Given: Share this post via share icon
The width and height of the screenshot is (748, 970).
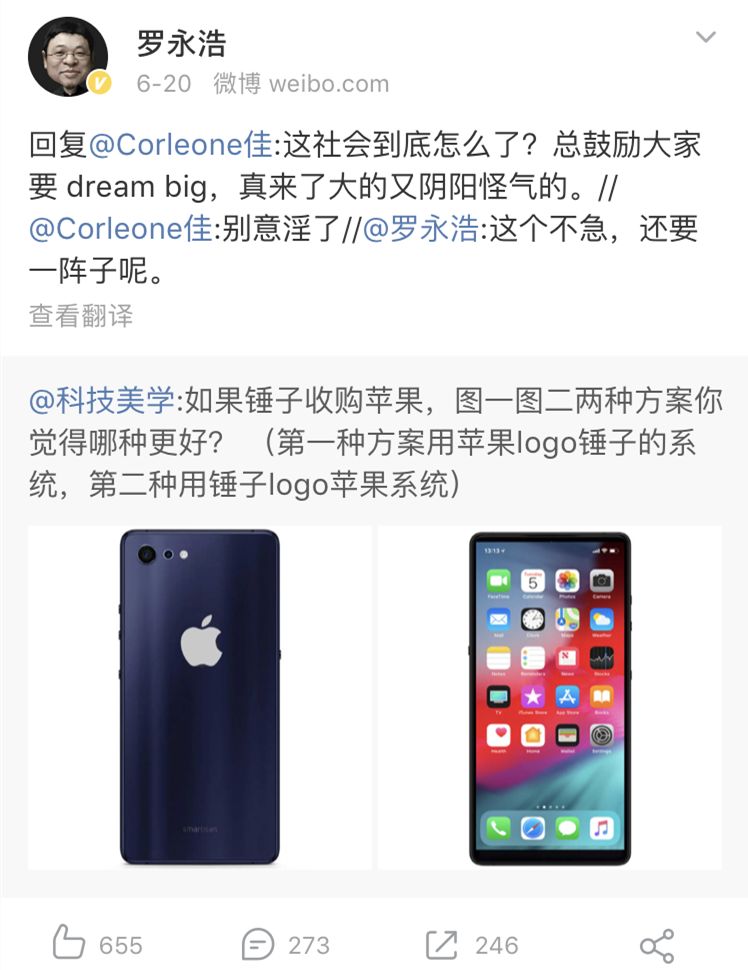Looking at the screenshot, I should tap(656, 945).
